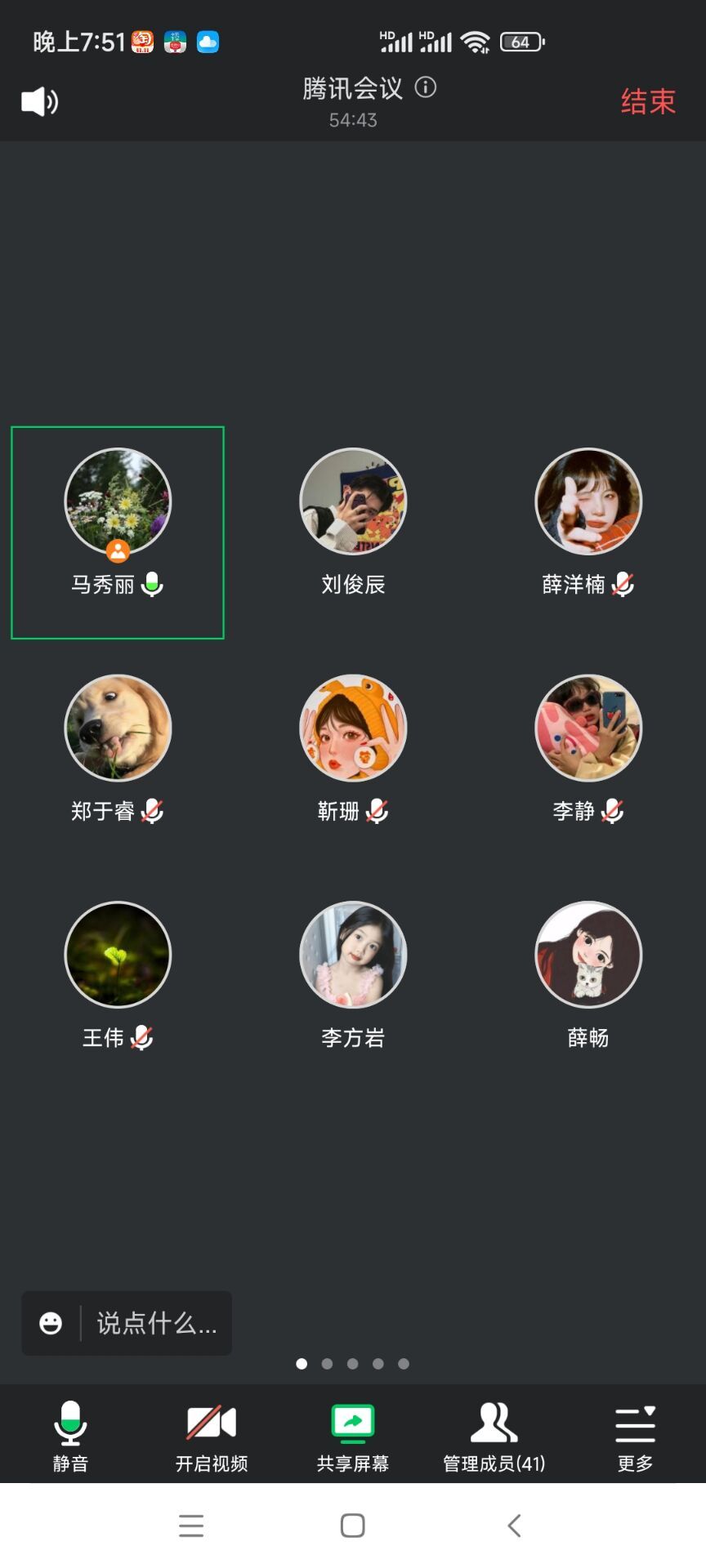Turn on camera via 开启视频
Image resolution: width=706 pixels, height=1568 pixels.
tap(212, 1435)
